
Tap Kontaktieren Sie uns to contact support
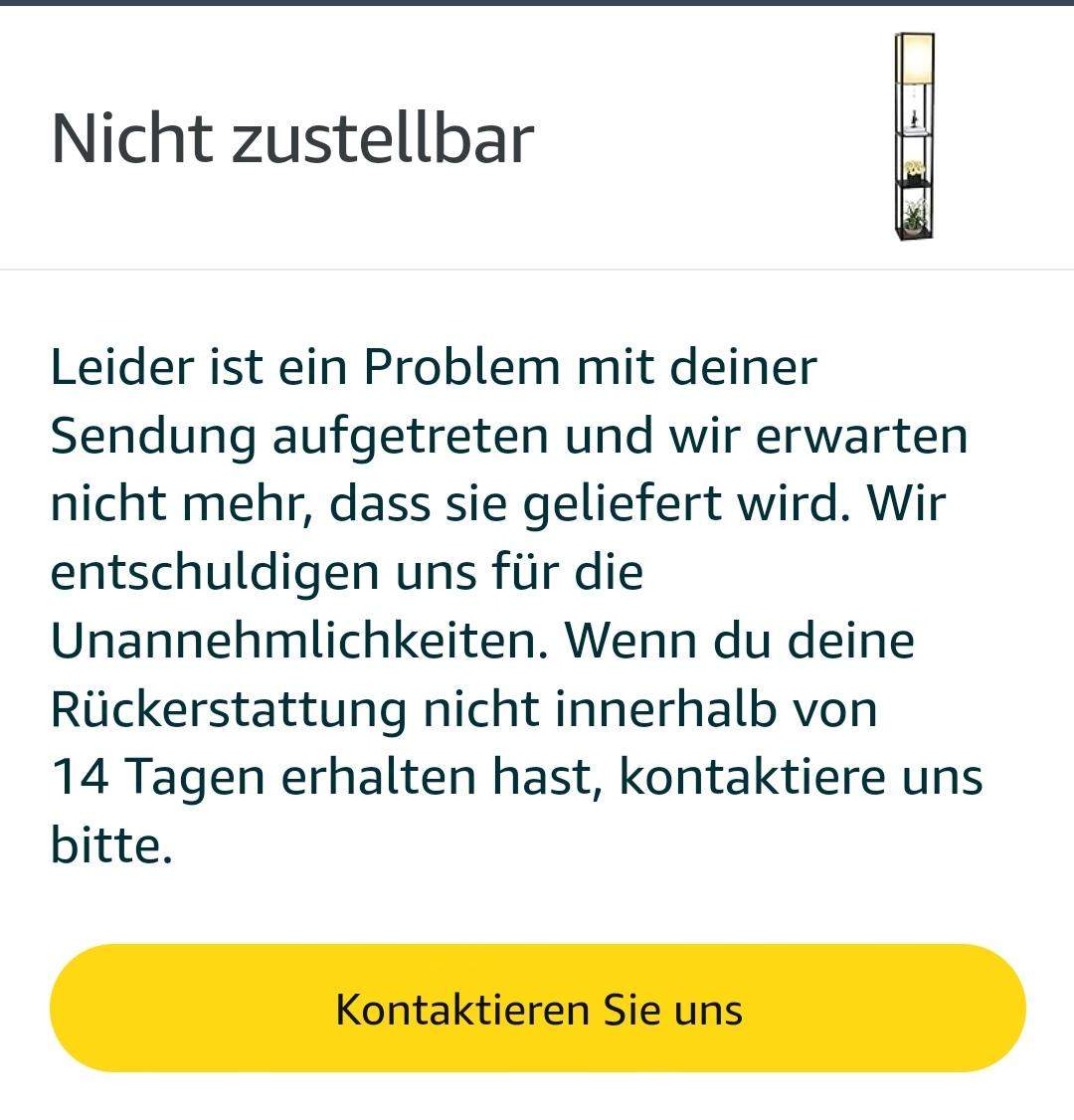click(x=537, y=1009)
